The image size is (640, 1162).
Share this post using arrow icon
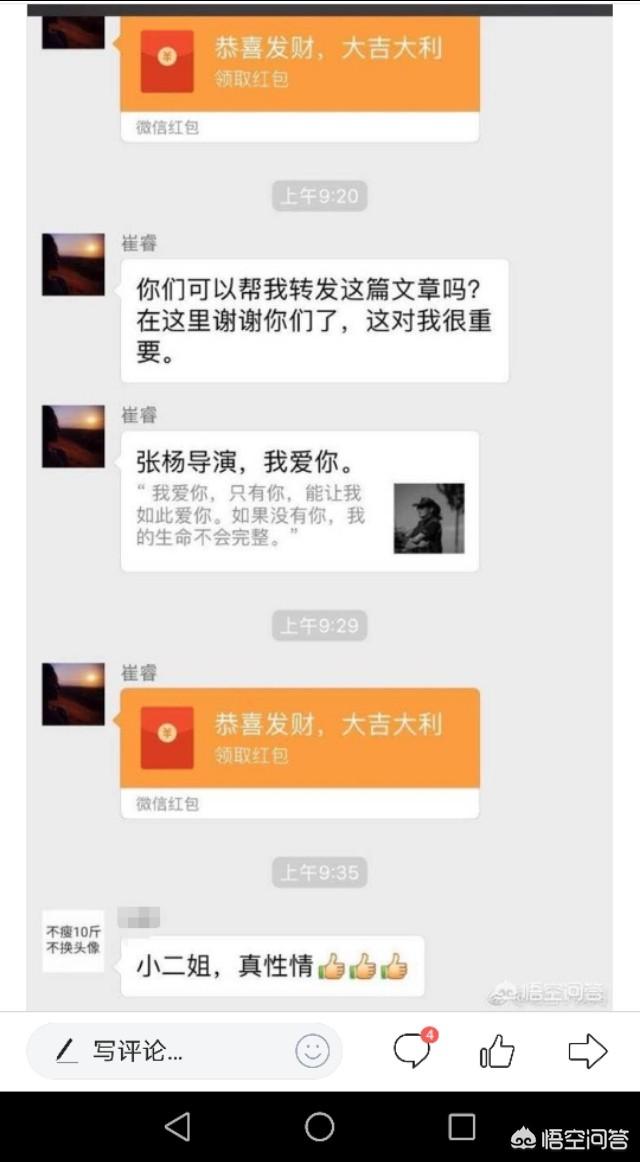pyautogui.click(x=587, y=1051)
